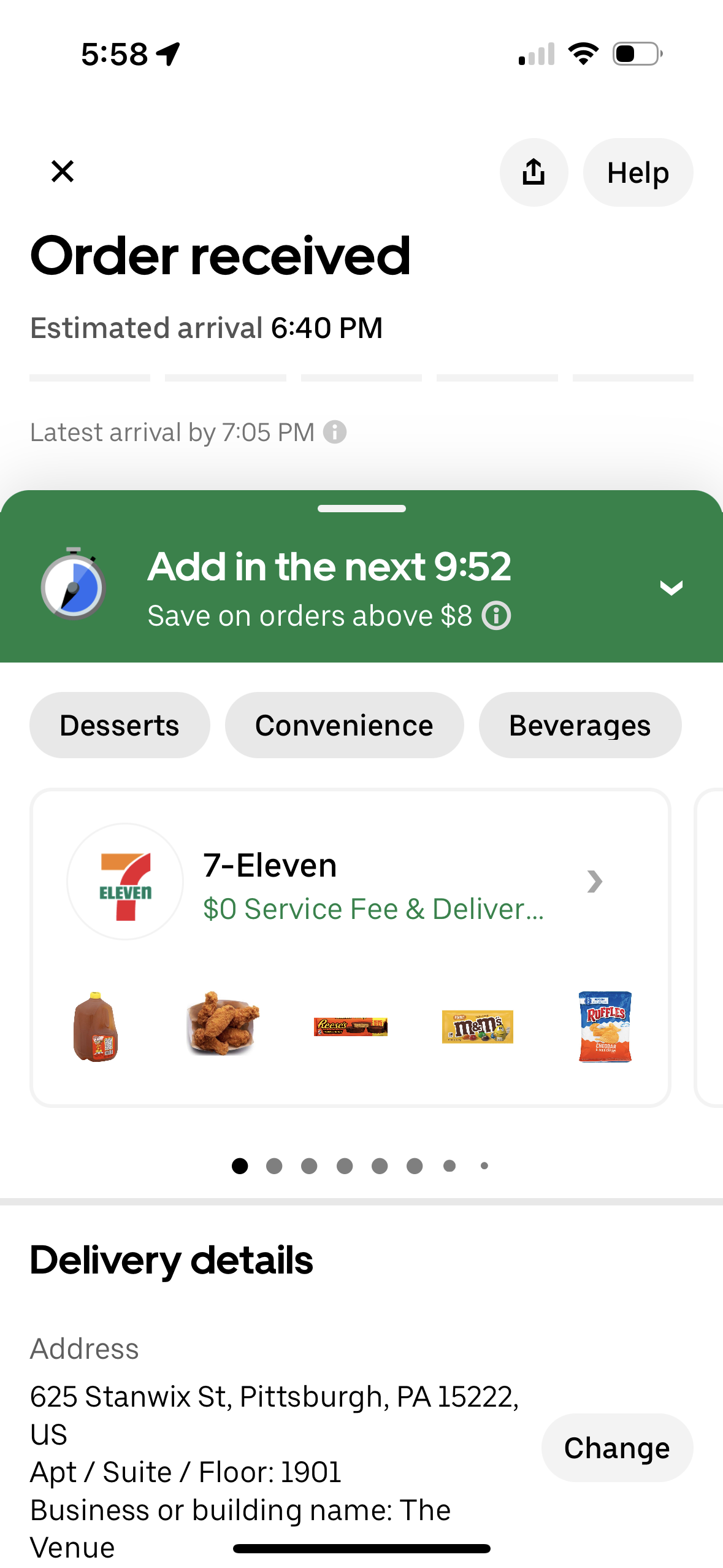This screenshot has width=723, height=1568.
Task: Close the order tracking screen
Action: click(62, 172)
